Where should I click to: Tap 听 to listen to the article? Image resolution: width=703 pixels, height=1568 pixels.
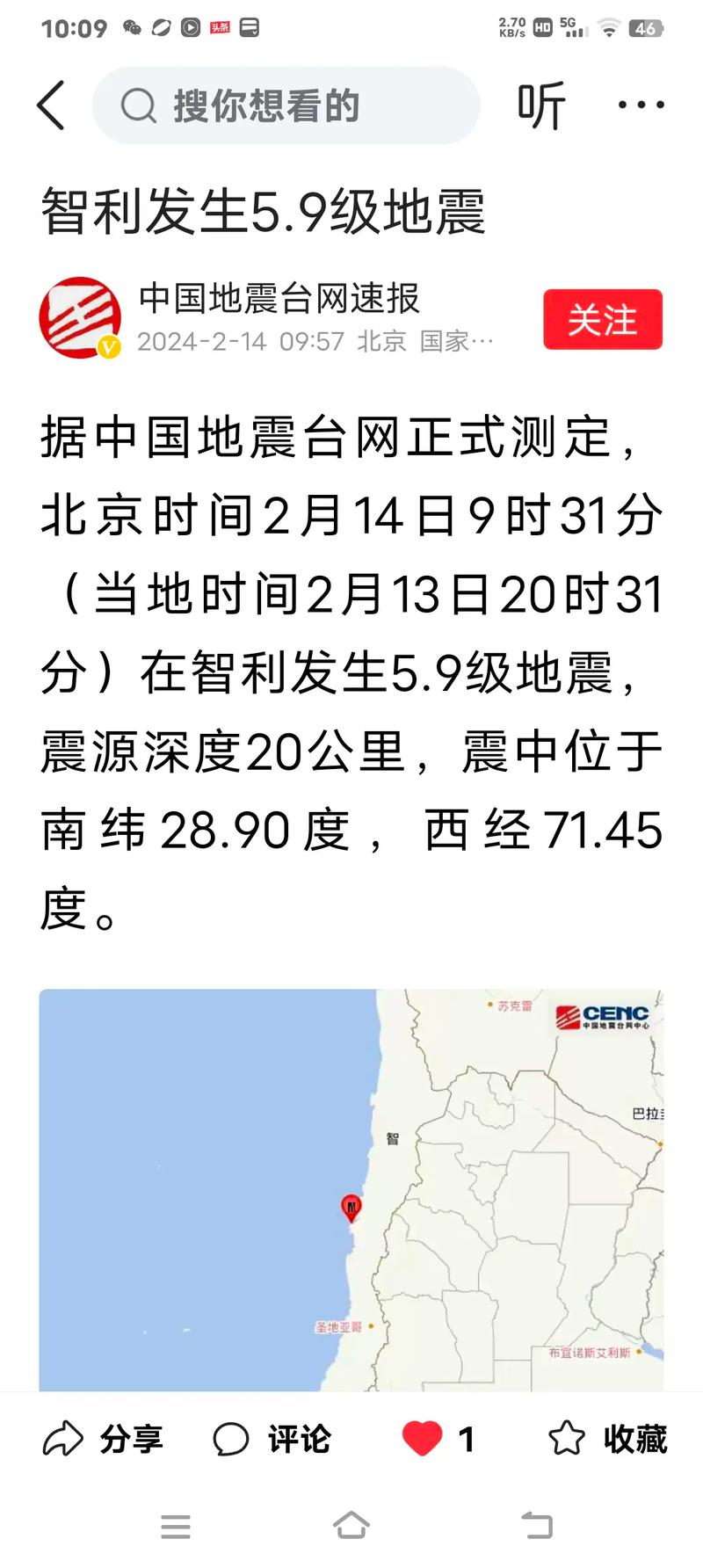pos(540,105)
